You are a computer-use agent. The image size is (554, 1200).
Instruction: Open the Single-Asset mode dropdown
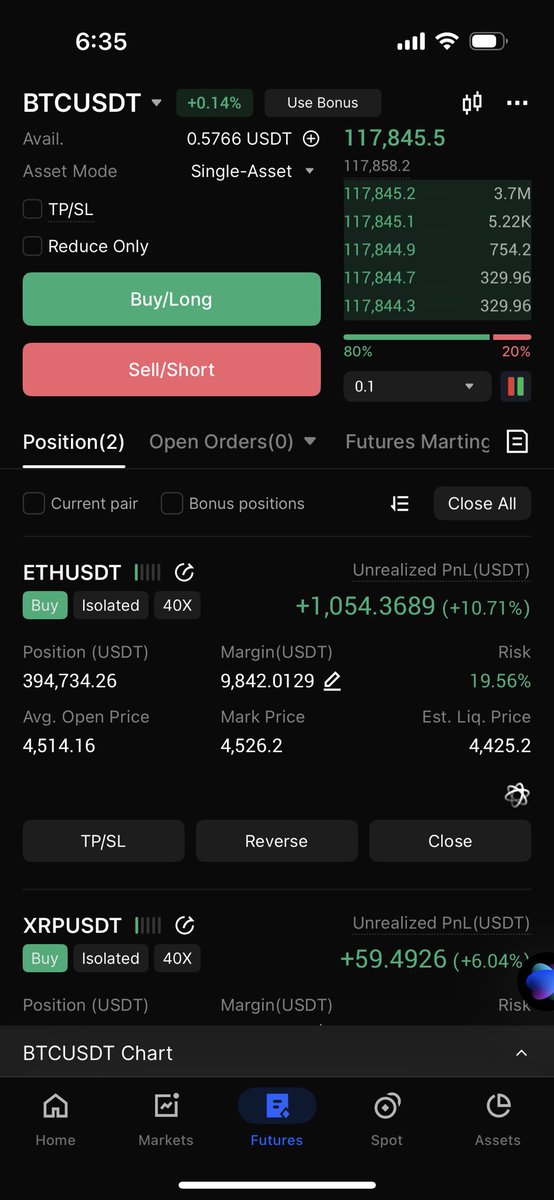click(x=253, y=171)
